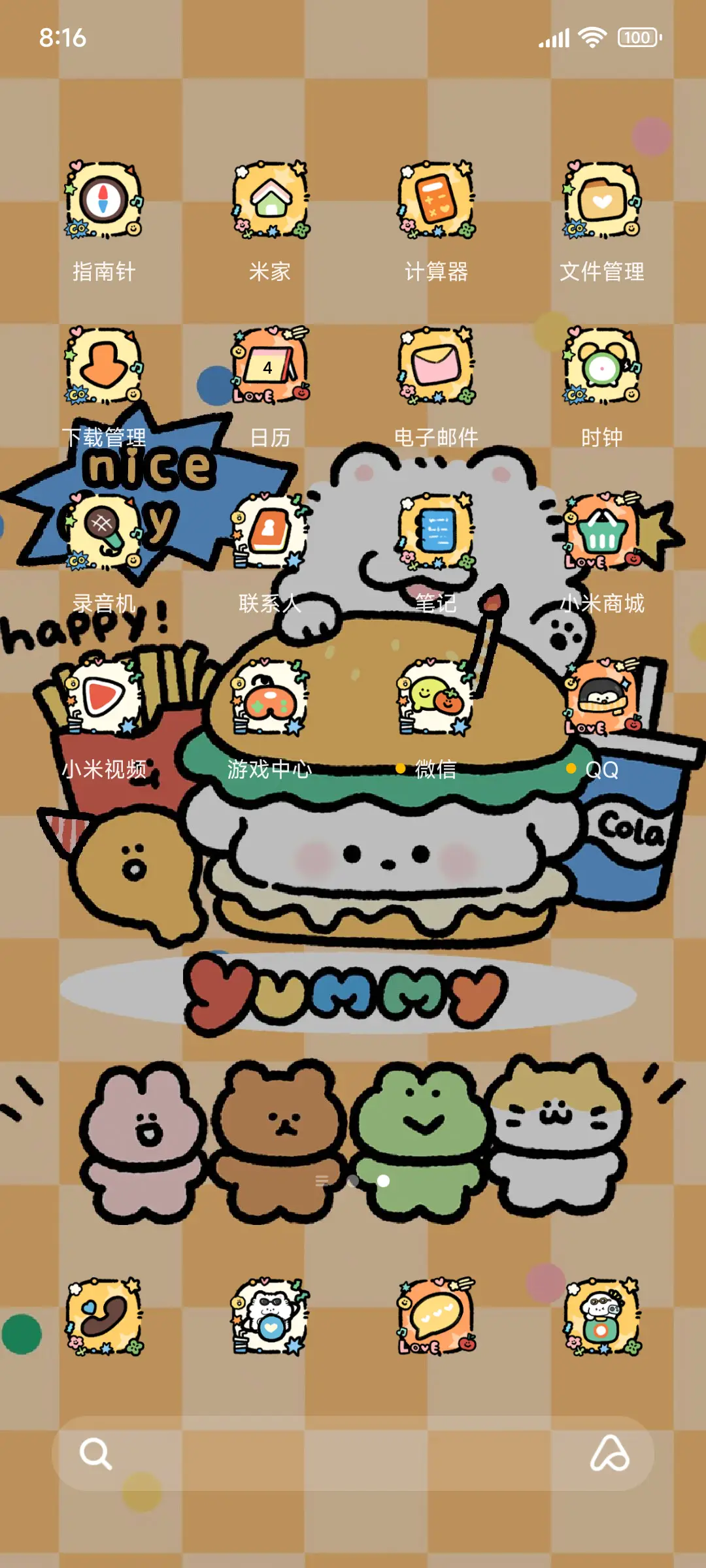Open the 指南针 compass app
706x1568 pixels.
coord(104,200)
